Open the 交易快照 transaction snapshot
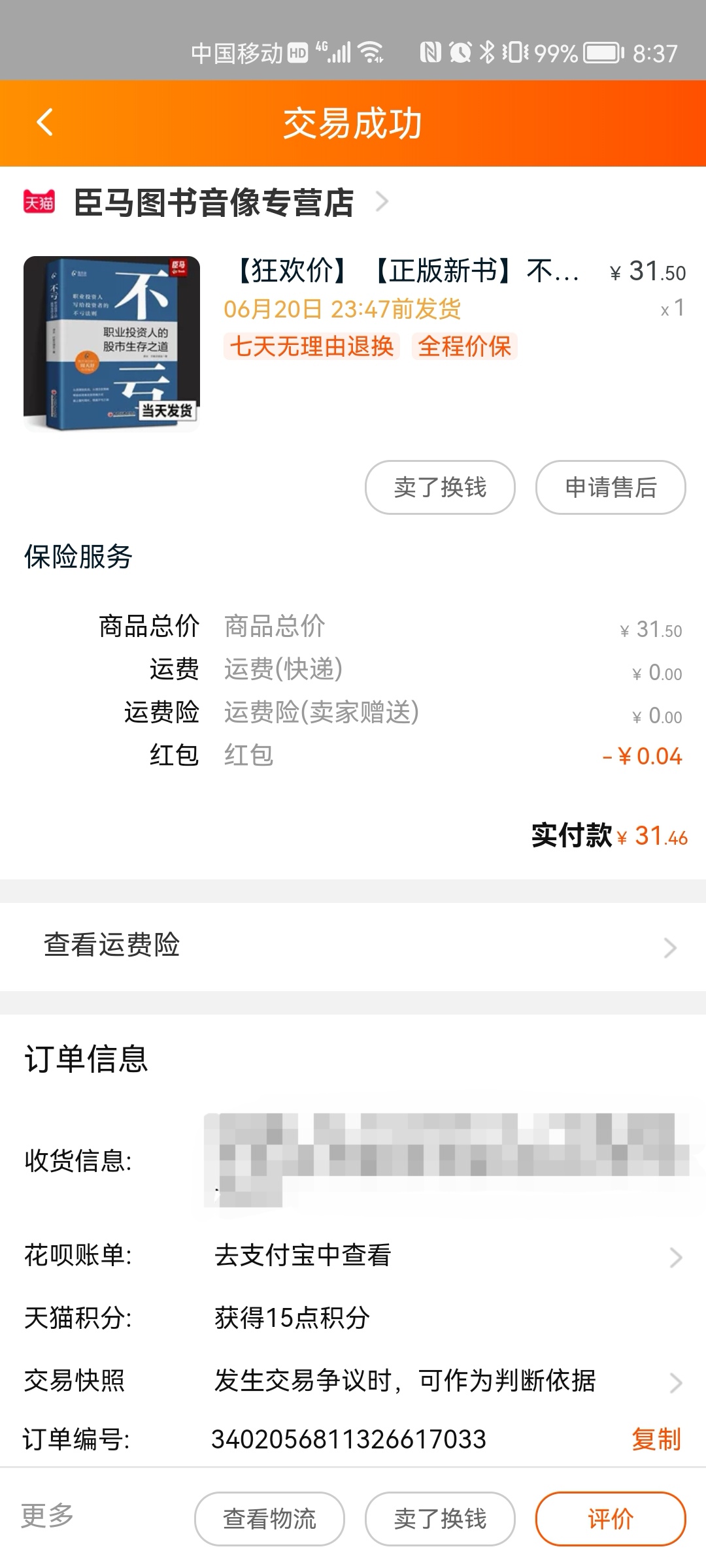 point(445,1381)
